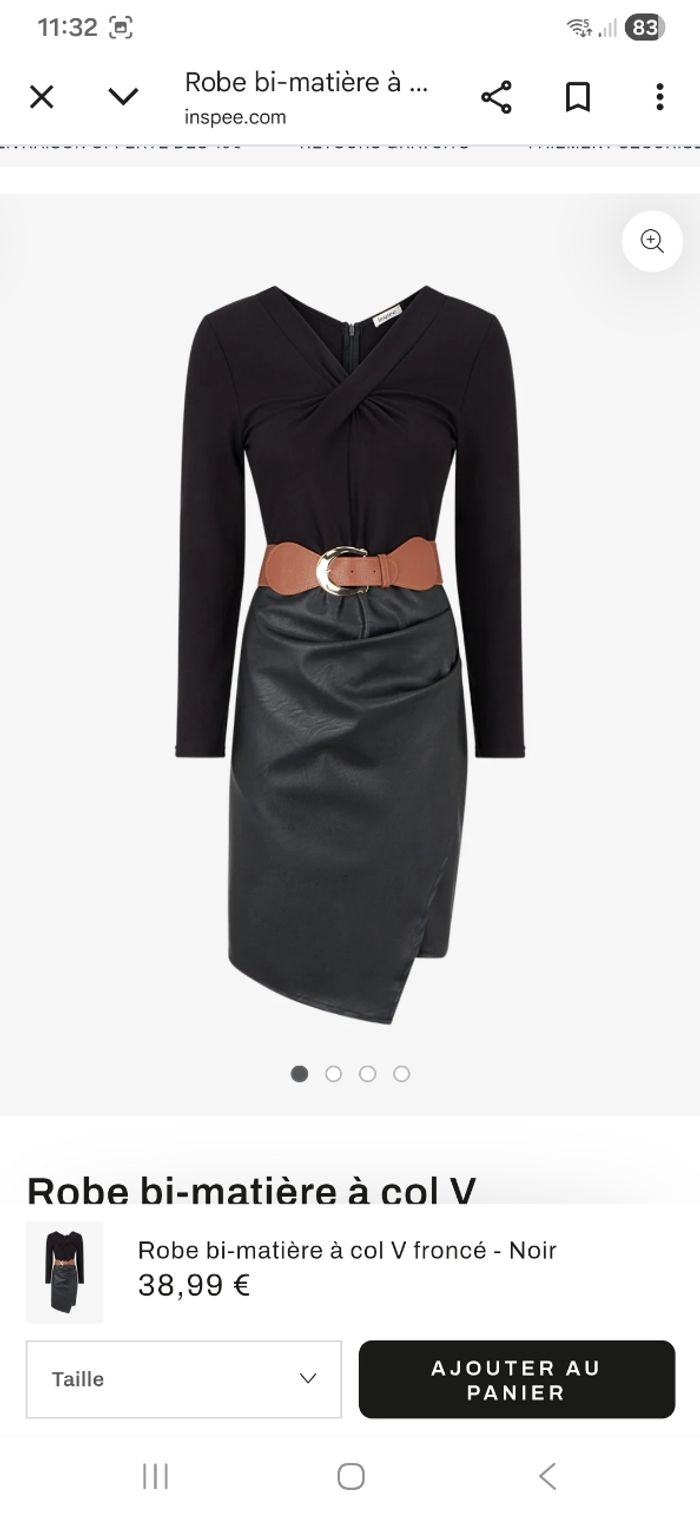Close the in-app browser tab
The width and height of the screenshot is (700, 1517).
41,97
